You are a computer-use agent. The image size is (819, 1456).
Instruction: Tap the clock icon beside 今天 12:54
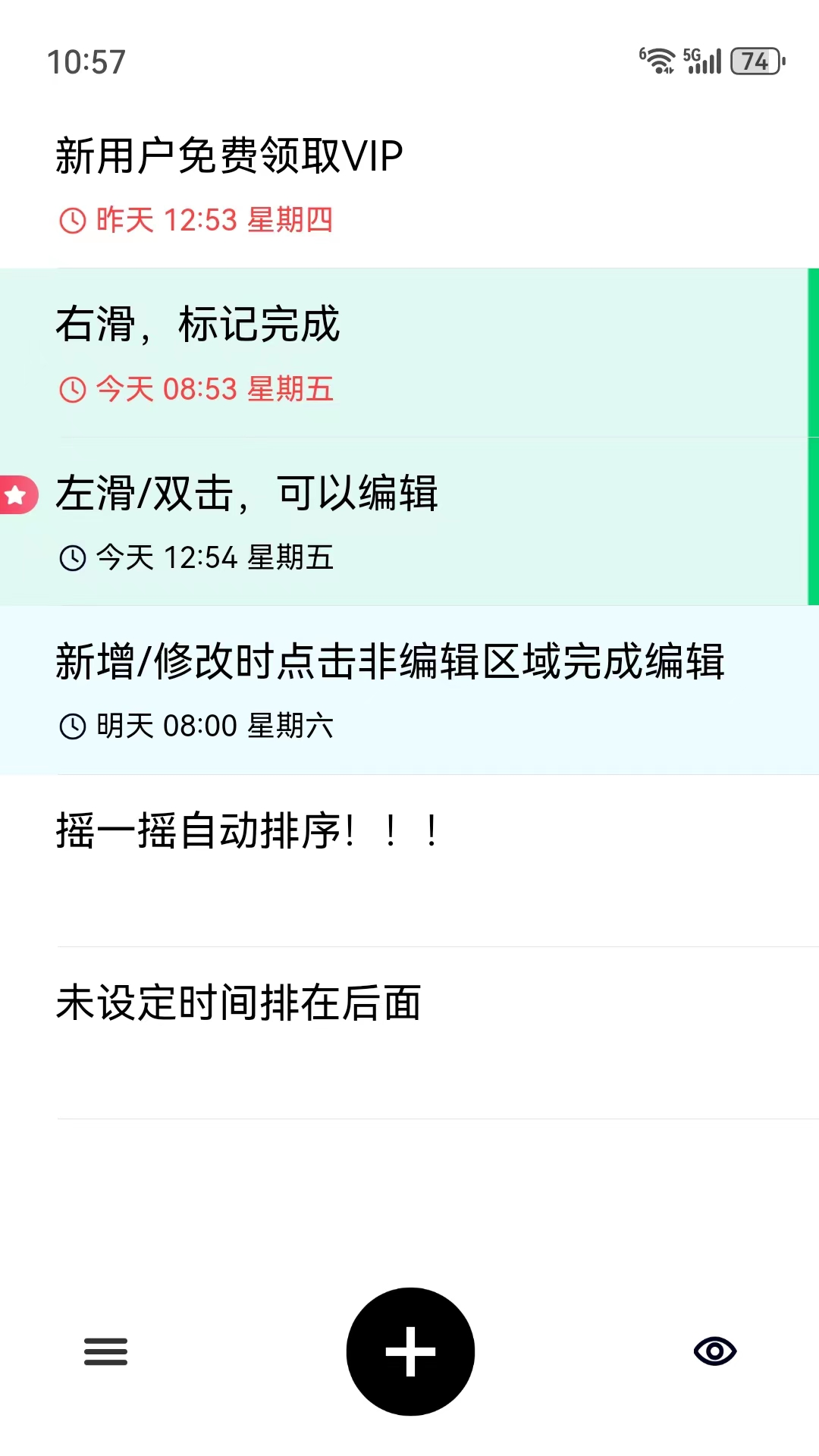72,557
